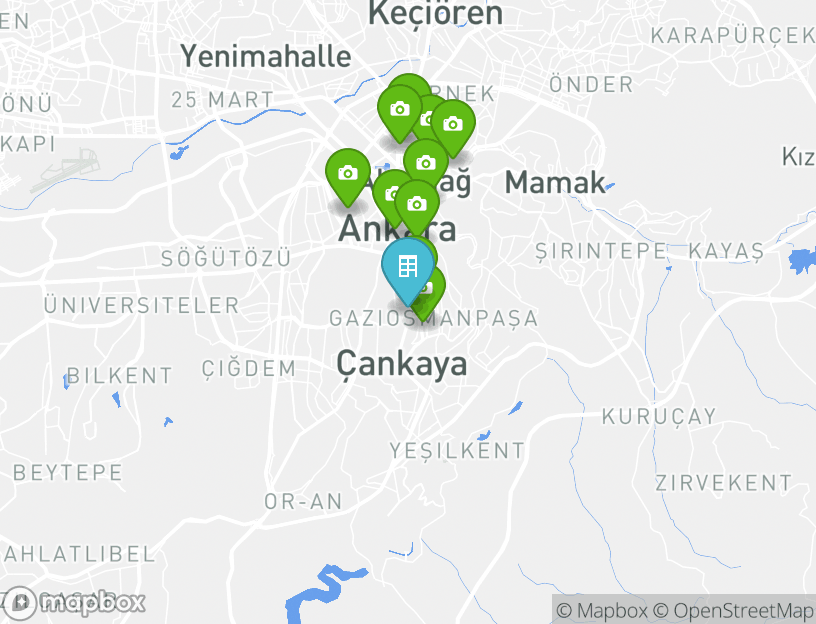Open the Mapbox attribution link
The height and width of the screenshot is (624, 816).
(602, 610)
